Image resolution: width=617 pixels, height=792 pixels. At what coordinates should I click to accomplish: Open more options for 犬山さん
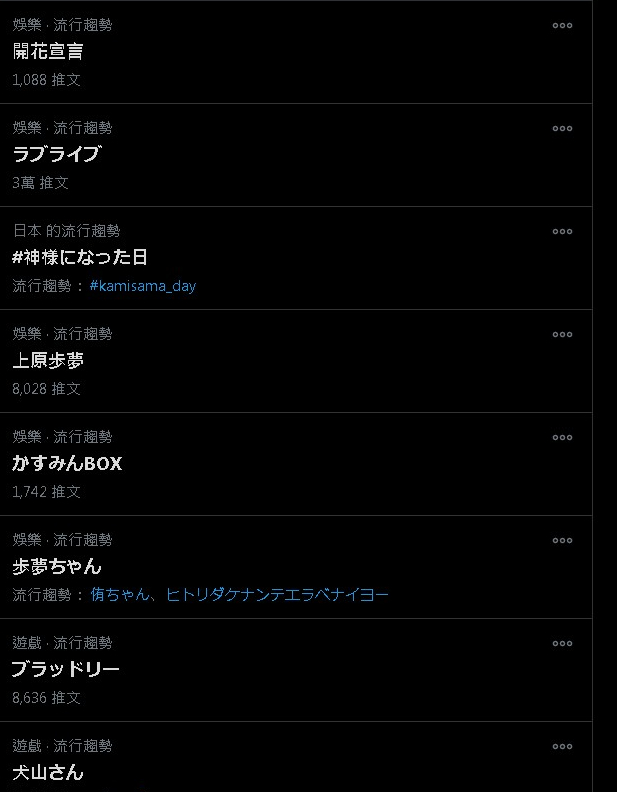(x=562, y=746)
